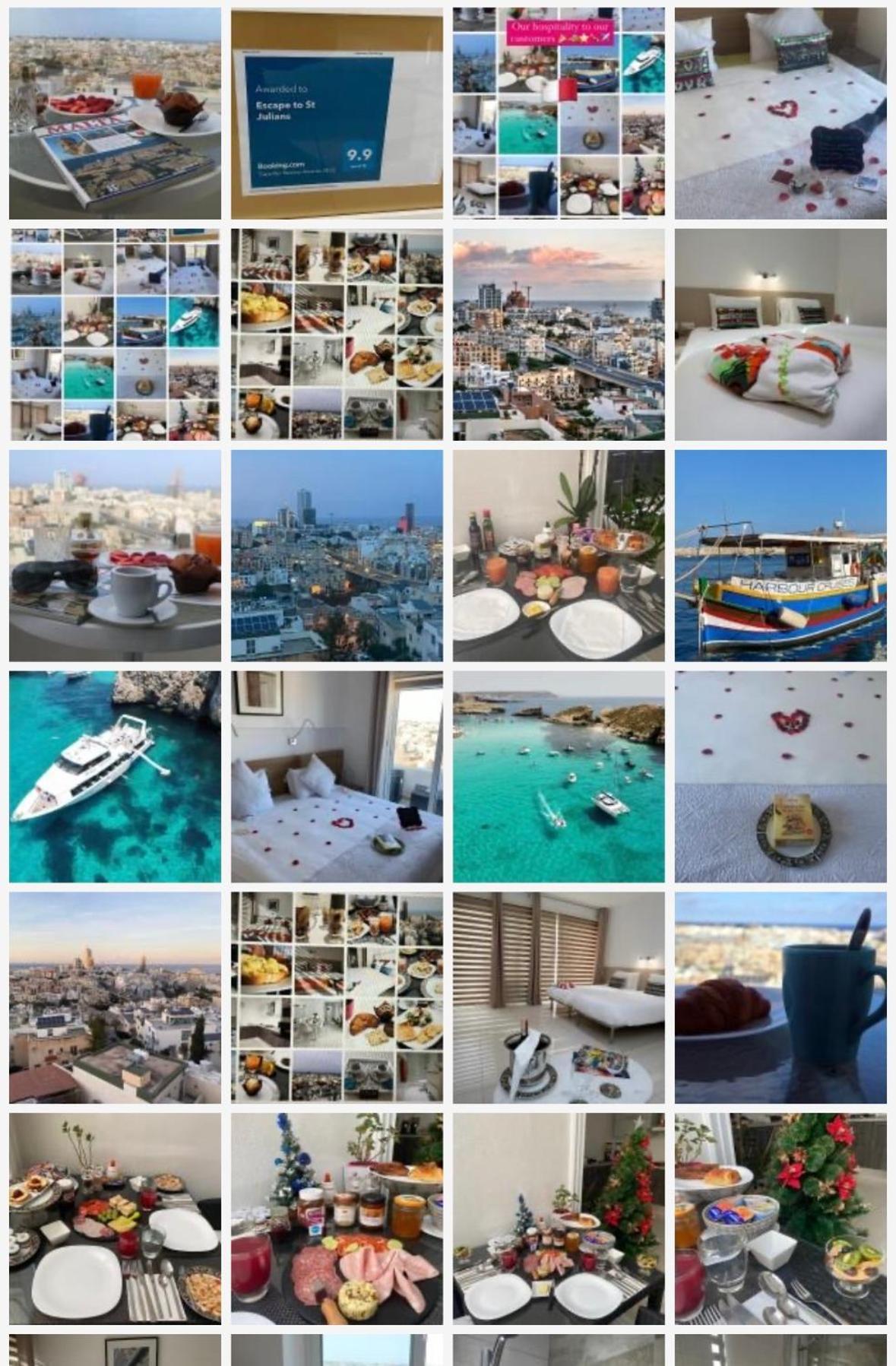The height and width of the screenshot is (1366, 896).
Task: View the blue mug and croissant photo
Action: [x=780, y=997]
